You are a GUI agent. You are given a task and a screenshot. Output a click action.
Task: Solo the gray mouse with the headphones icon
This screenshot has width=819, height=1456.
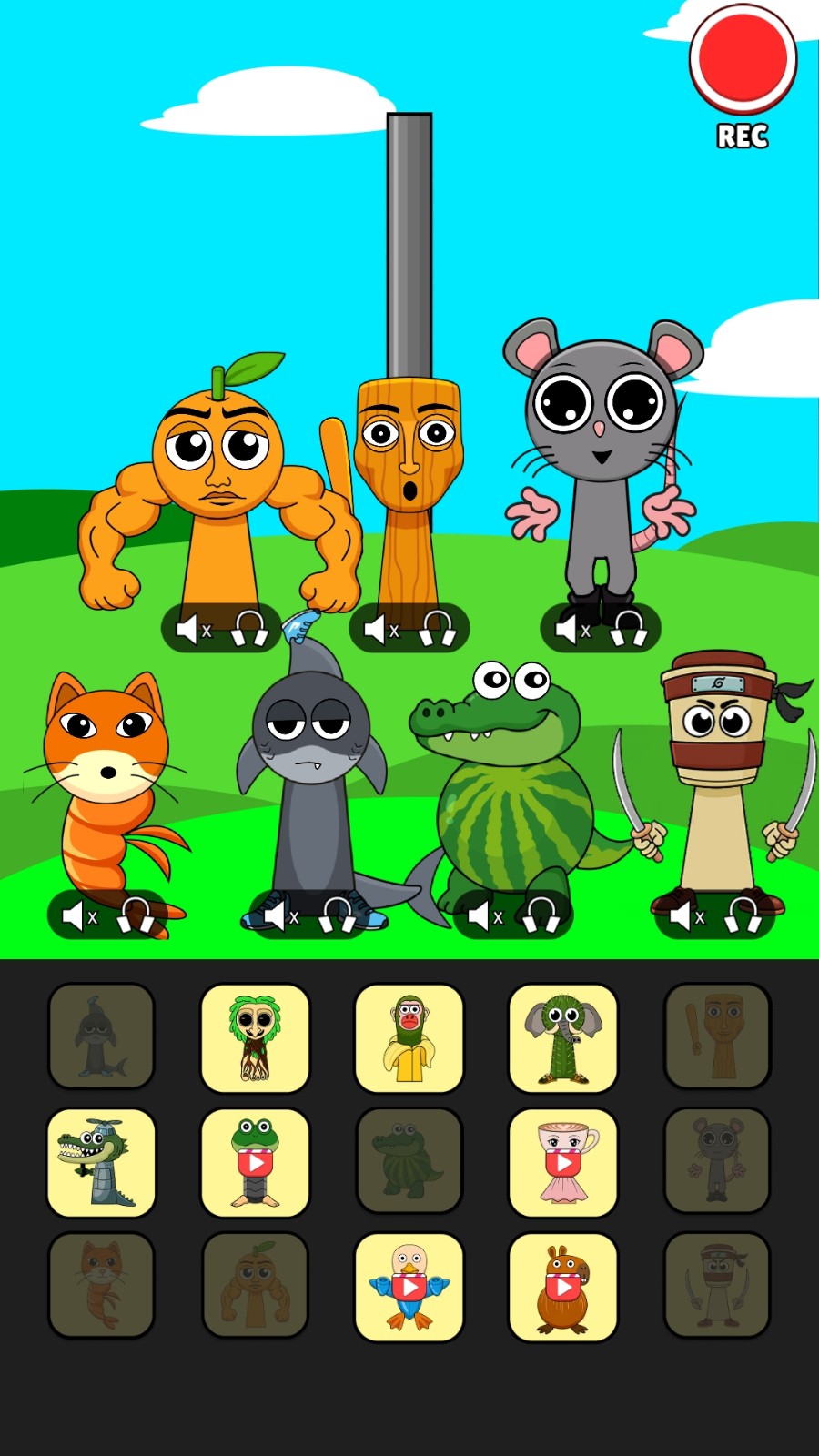[629, 629]
